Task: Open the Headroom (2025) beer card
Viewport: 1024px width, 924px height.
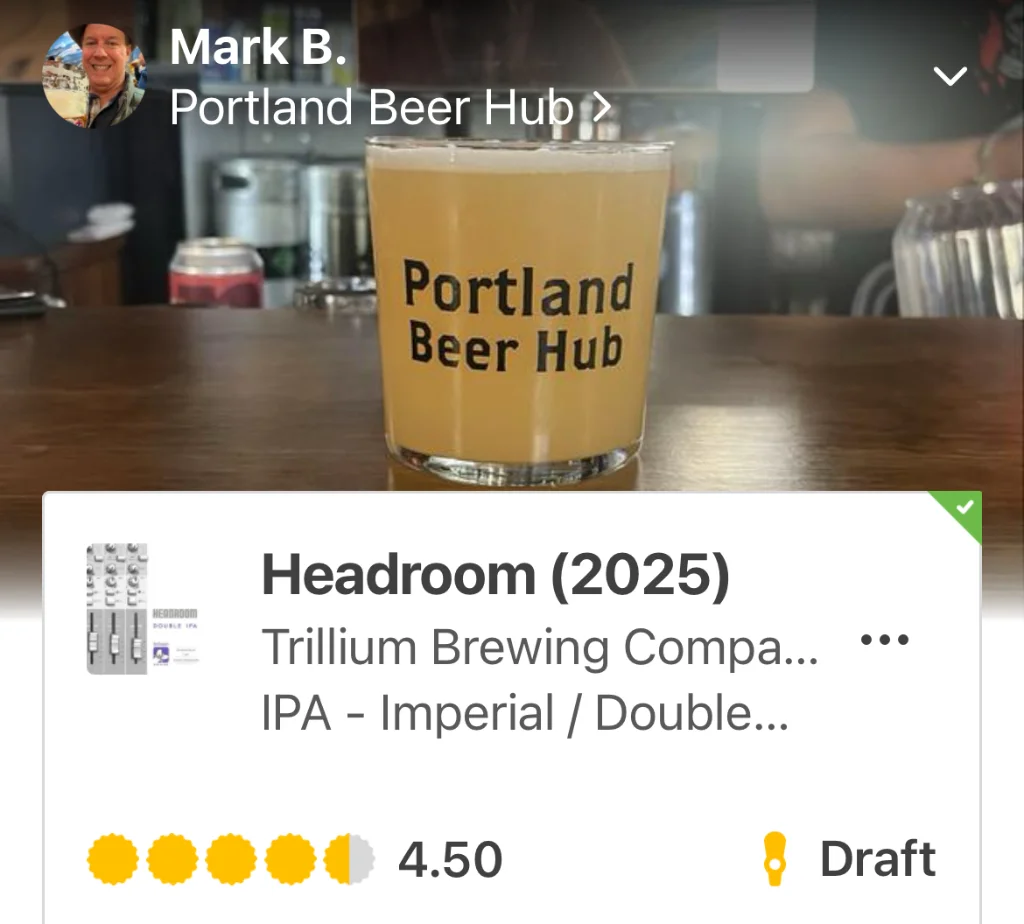Action: pos(495,577)
